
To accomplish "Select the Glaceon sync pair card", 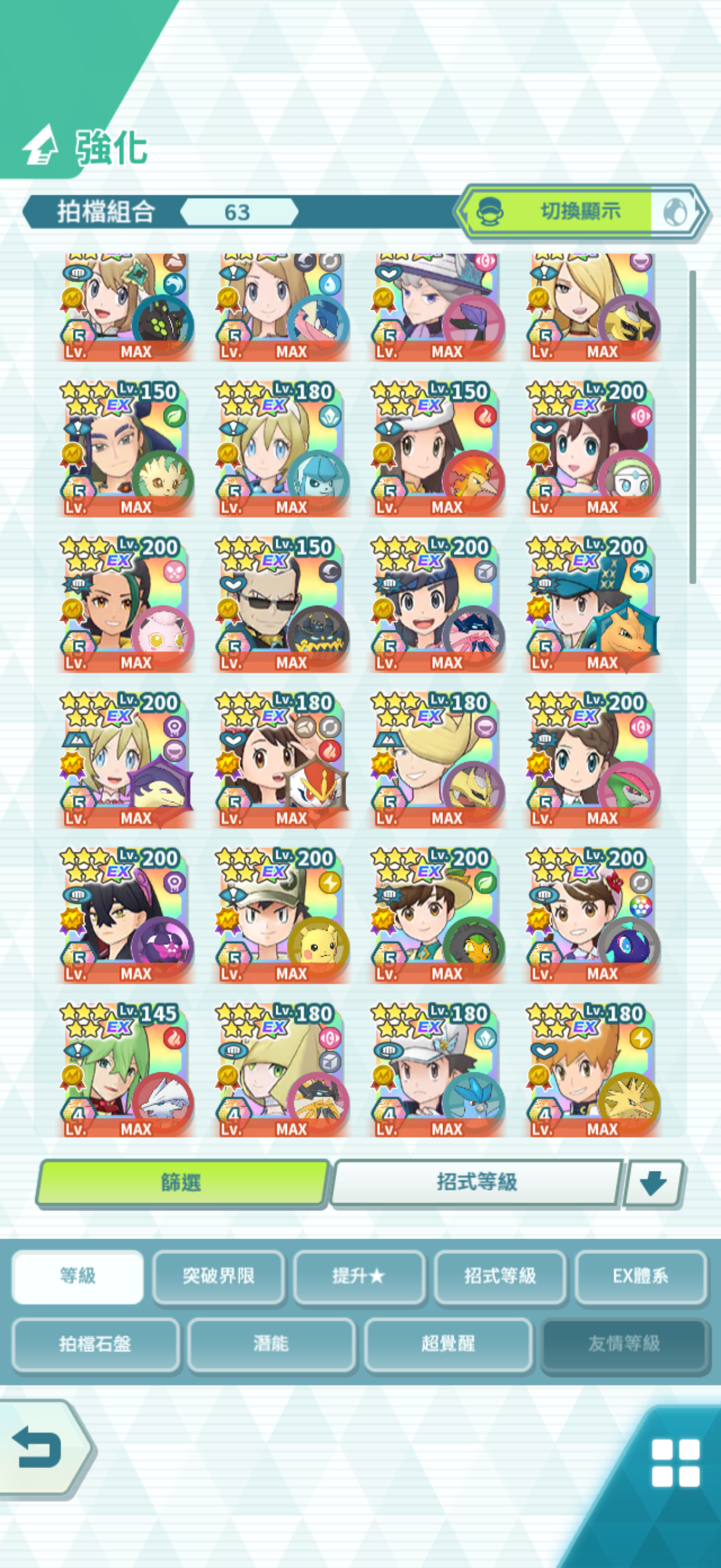I will tap(282, 448).
